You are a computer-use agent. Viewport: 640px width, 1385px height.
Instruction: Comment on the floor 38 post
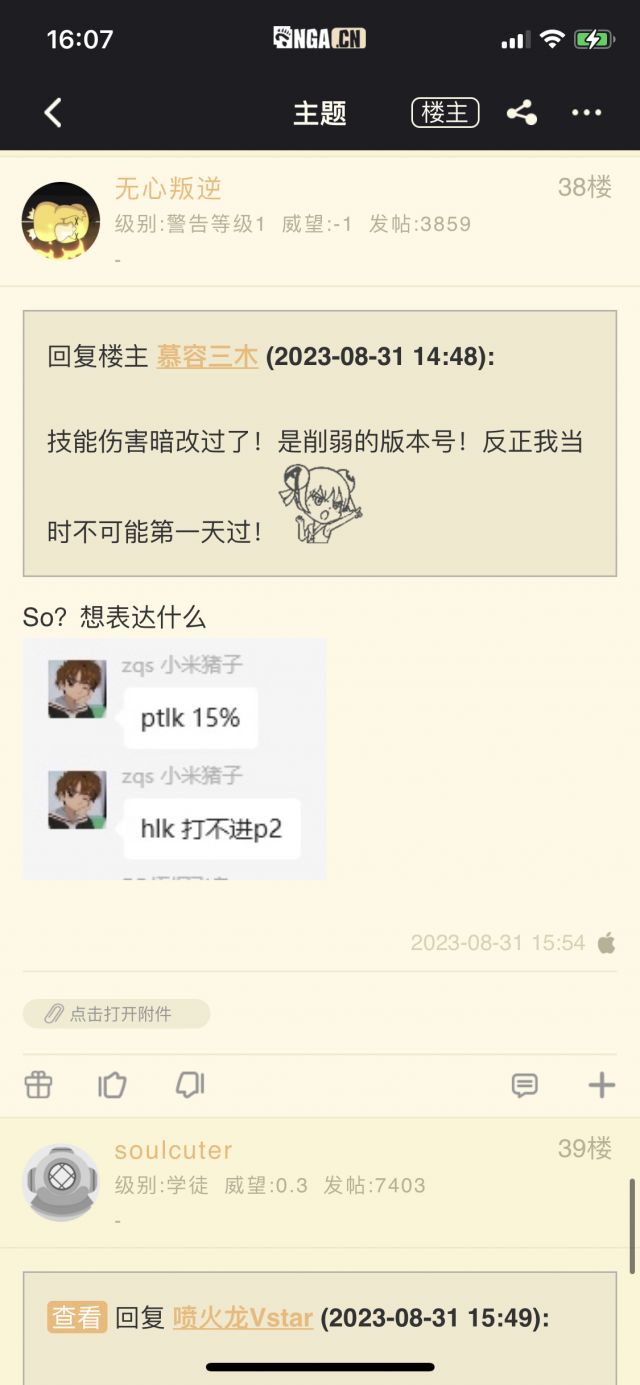tap(524, 1085)
